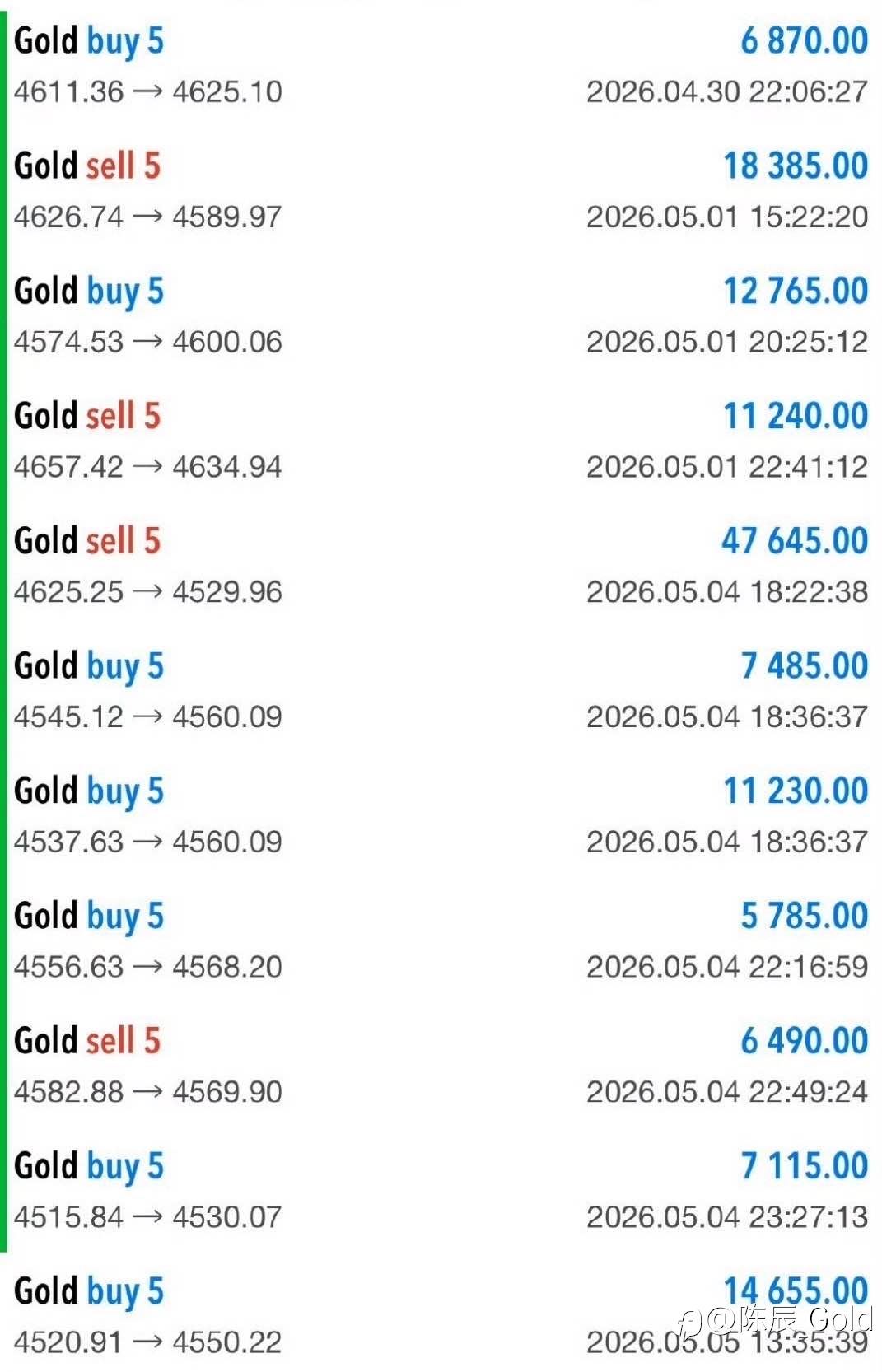This screenshot has width=882, height=1372.
Task: Select the Gold buy trade opened at 4537.63
Action: click(x=441, y=816)
